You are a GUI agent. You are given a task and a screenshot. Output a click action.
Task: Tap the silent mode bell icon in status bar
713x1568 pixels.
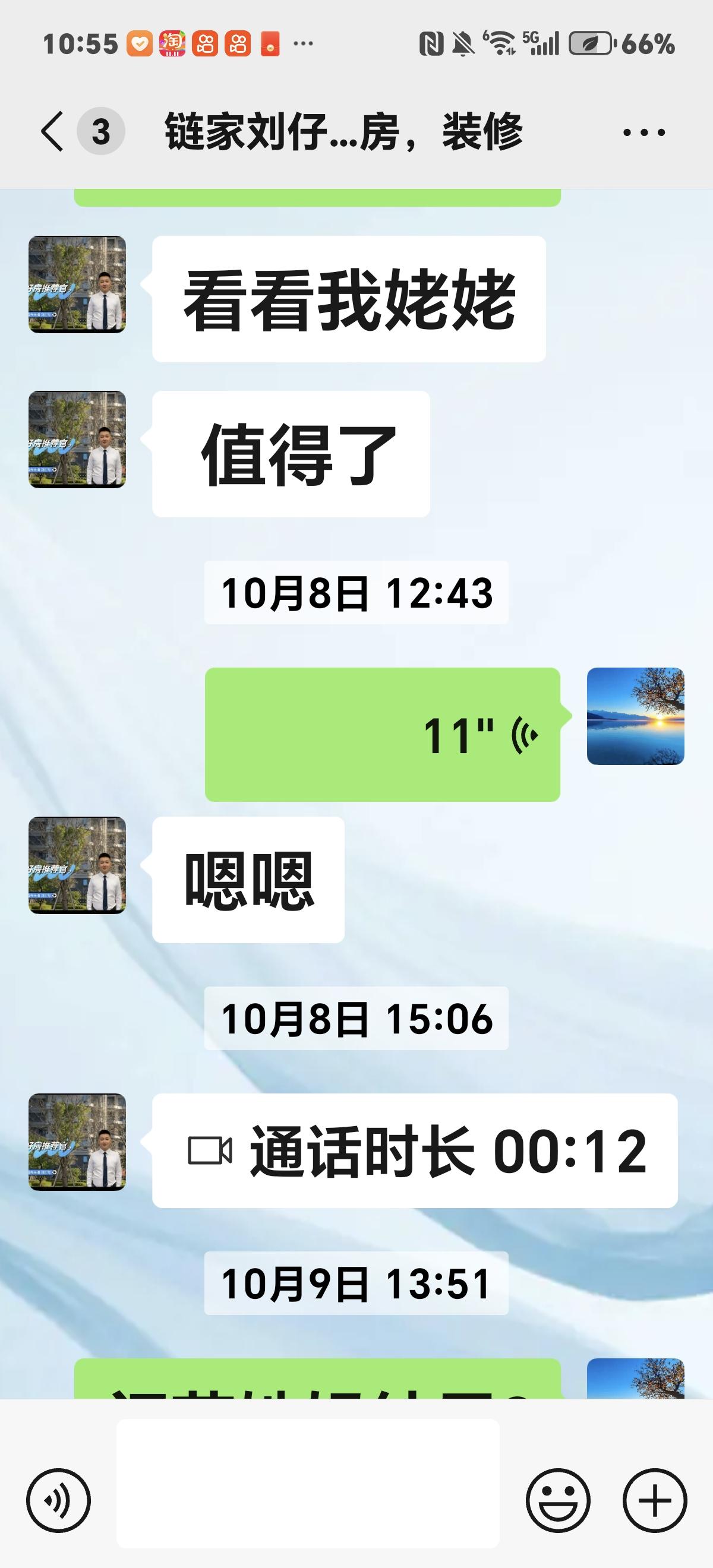[462, 42]
